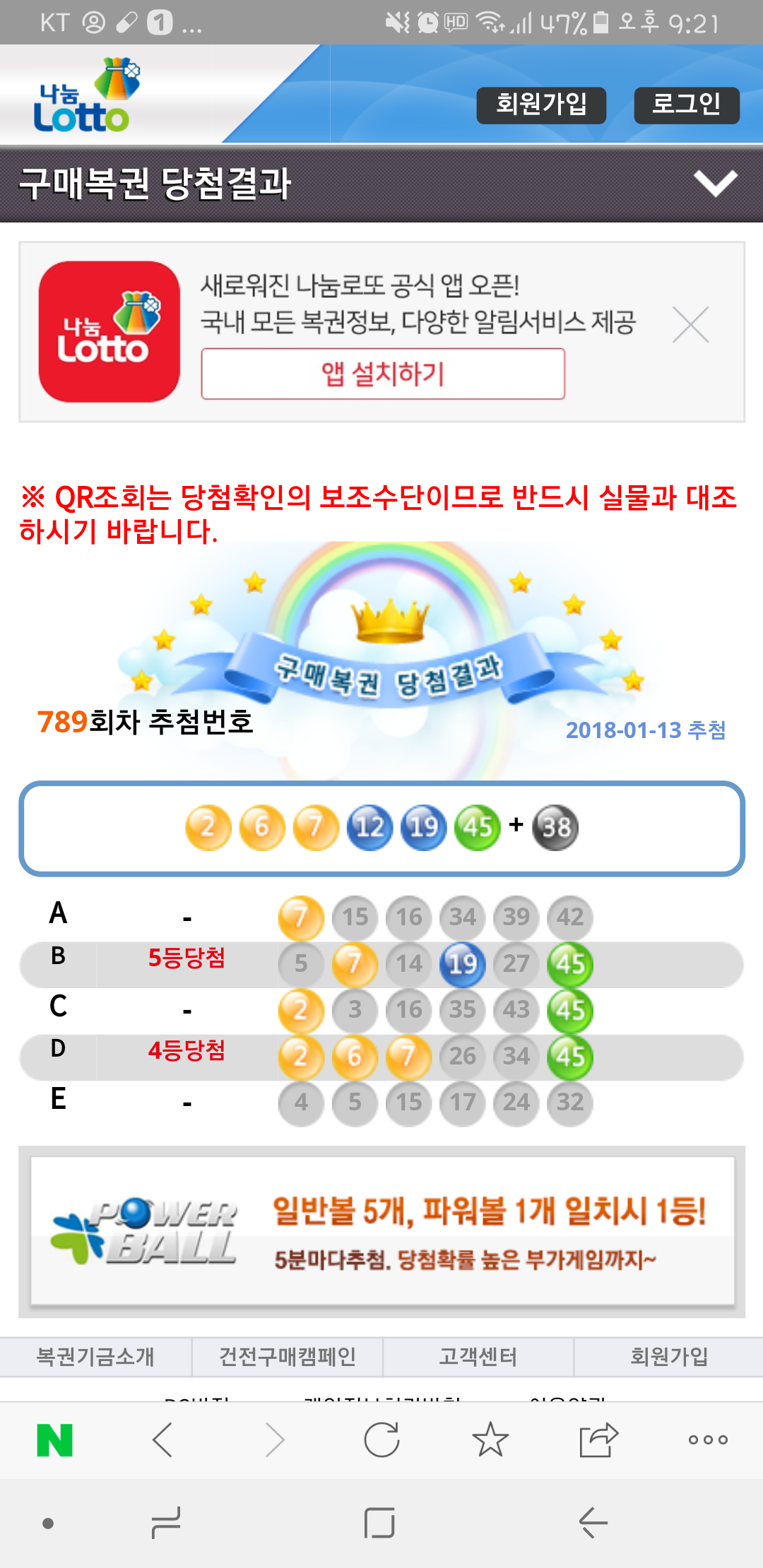The height and width of the screenshot is (1568, 763).
Task: Go to 건전구매캠페인 page
Action: [x=287, y=1357]
